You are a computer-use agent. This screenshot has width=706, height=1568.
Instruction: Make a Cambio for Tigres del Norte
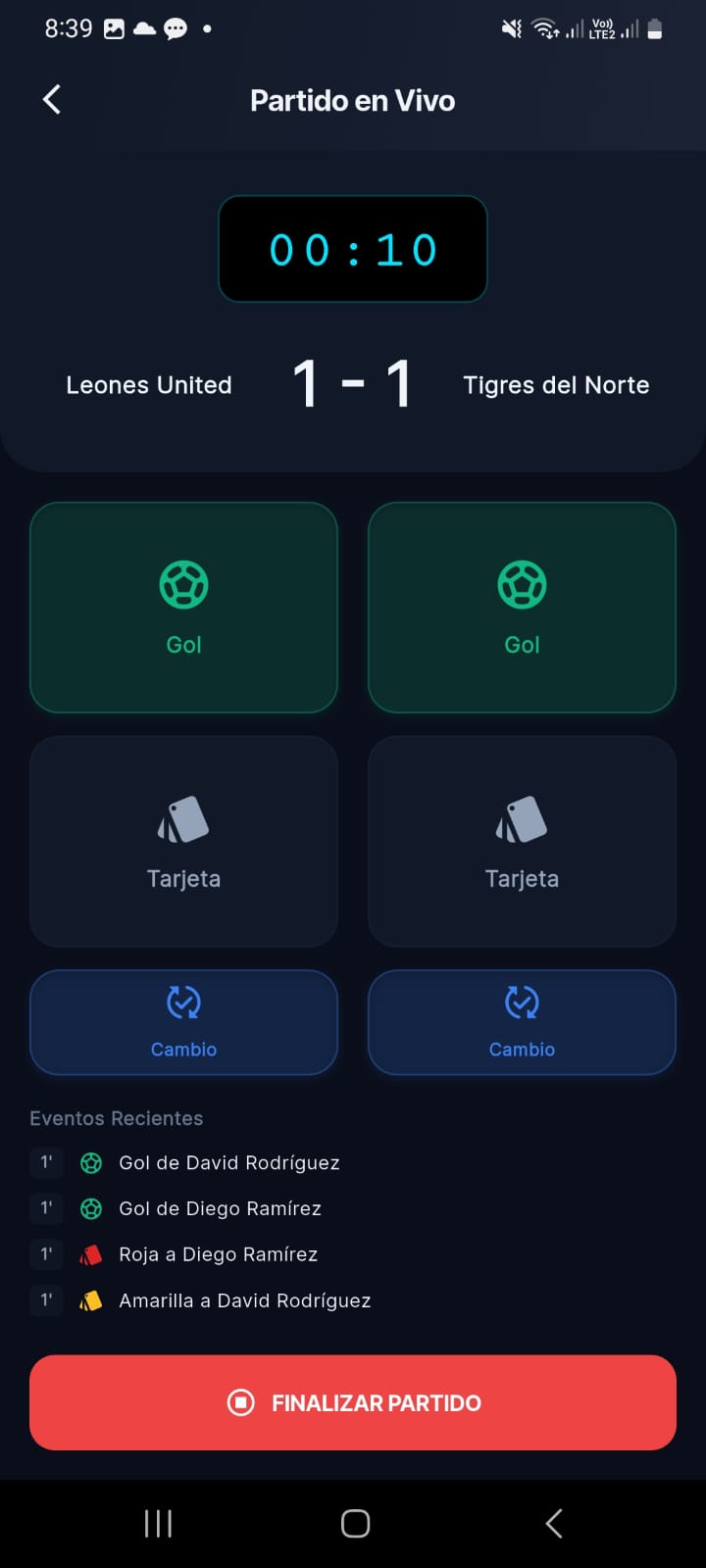tap(522, 1022)
